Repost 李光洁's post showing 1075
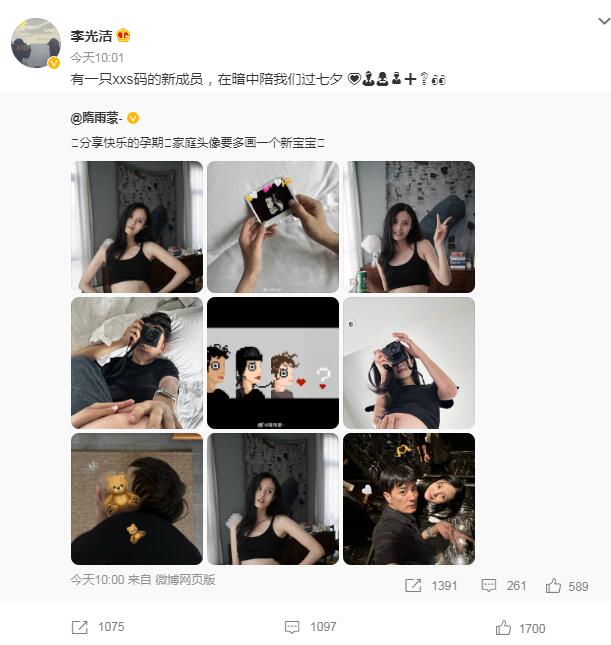This screenshot has width=611, height=645. [98, 627]
